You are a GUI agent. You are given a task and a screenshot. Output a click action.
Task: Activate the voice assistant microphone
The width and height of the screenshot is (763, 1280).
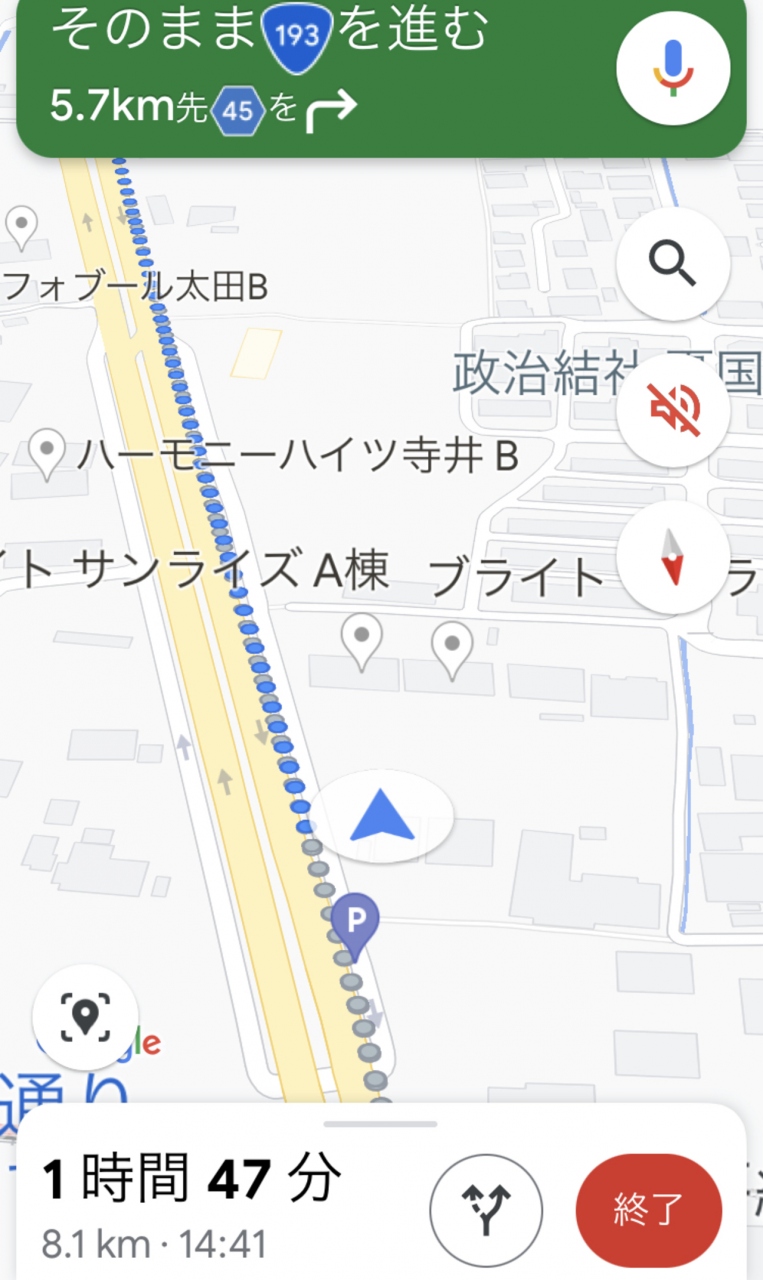[x=673, y=68]
